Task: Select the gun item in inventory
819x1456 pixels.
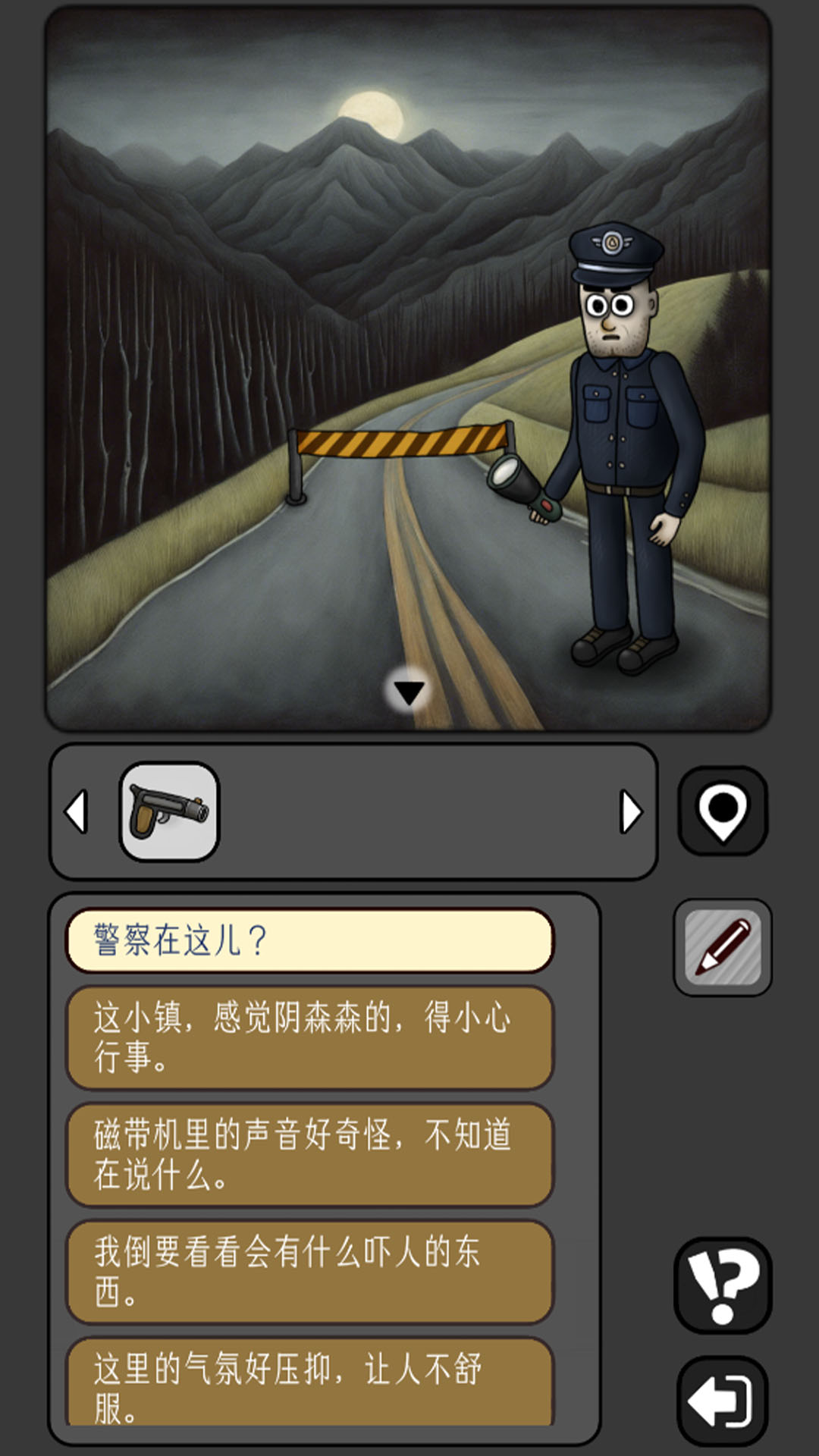Action: 169,811
